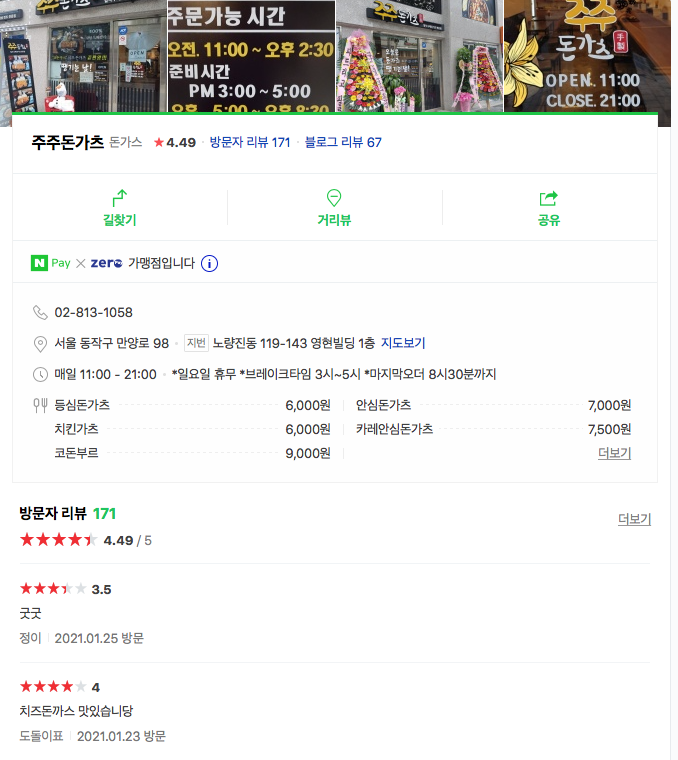678x760 pixels.
Task: Open 지도보기 map link
Action: click(403, 343)
